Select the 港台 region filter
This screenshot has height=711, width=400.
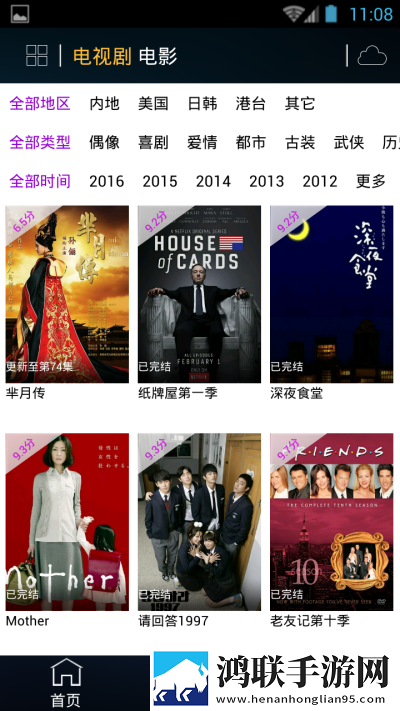[x=251, y=103]
